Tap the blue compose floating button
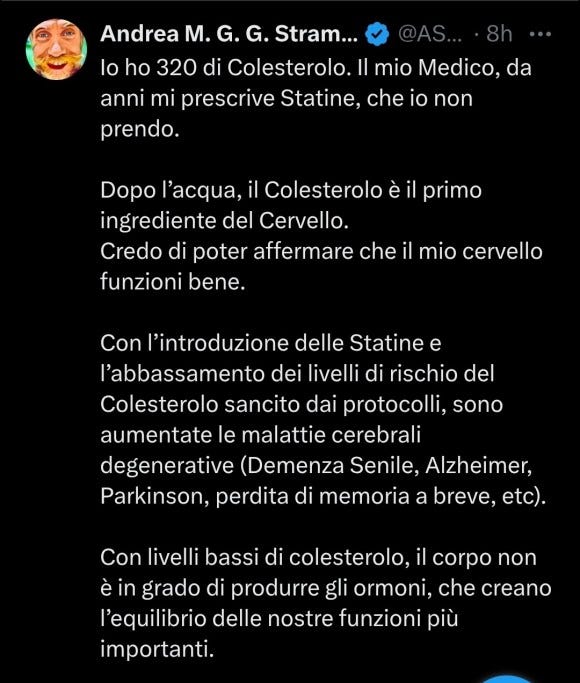The height and width of the screenshot is (683, 580). click(x=506, y=679)
